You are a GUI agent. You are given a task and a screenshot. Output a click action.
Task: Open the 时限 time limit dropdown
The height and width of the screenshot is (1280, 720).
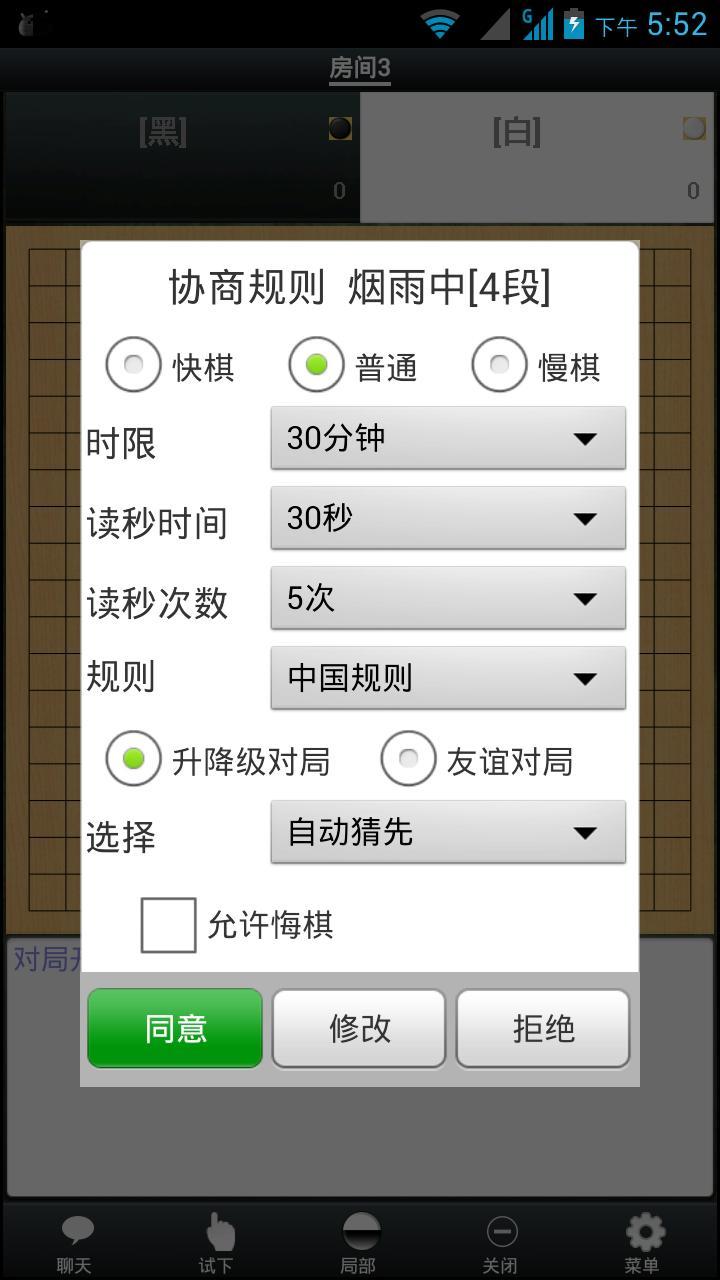[x=447, y=438]
